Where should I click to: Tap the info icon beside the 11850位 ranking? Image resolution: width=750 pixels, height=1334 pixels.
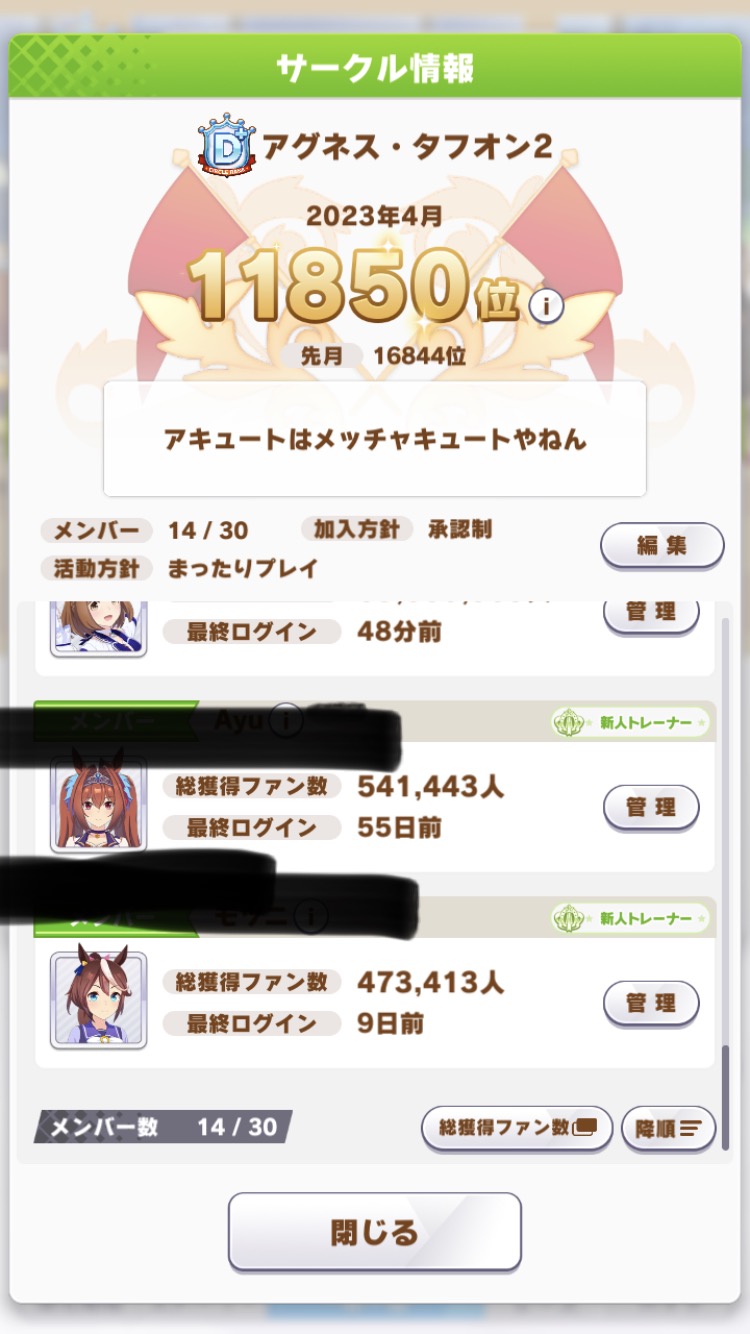(x=546, y=306)
